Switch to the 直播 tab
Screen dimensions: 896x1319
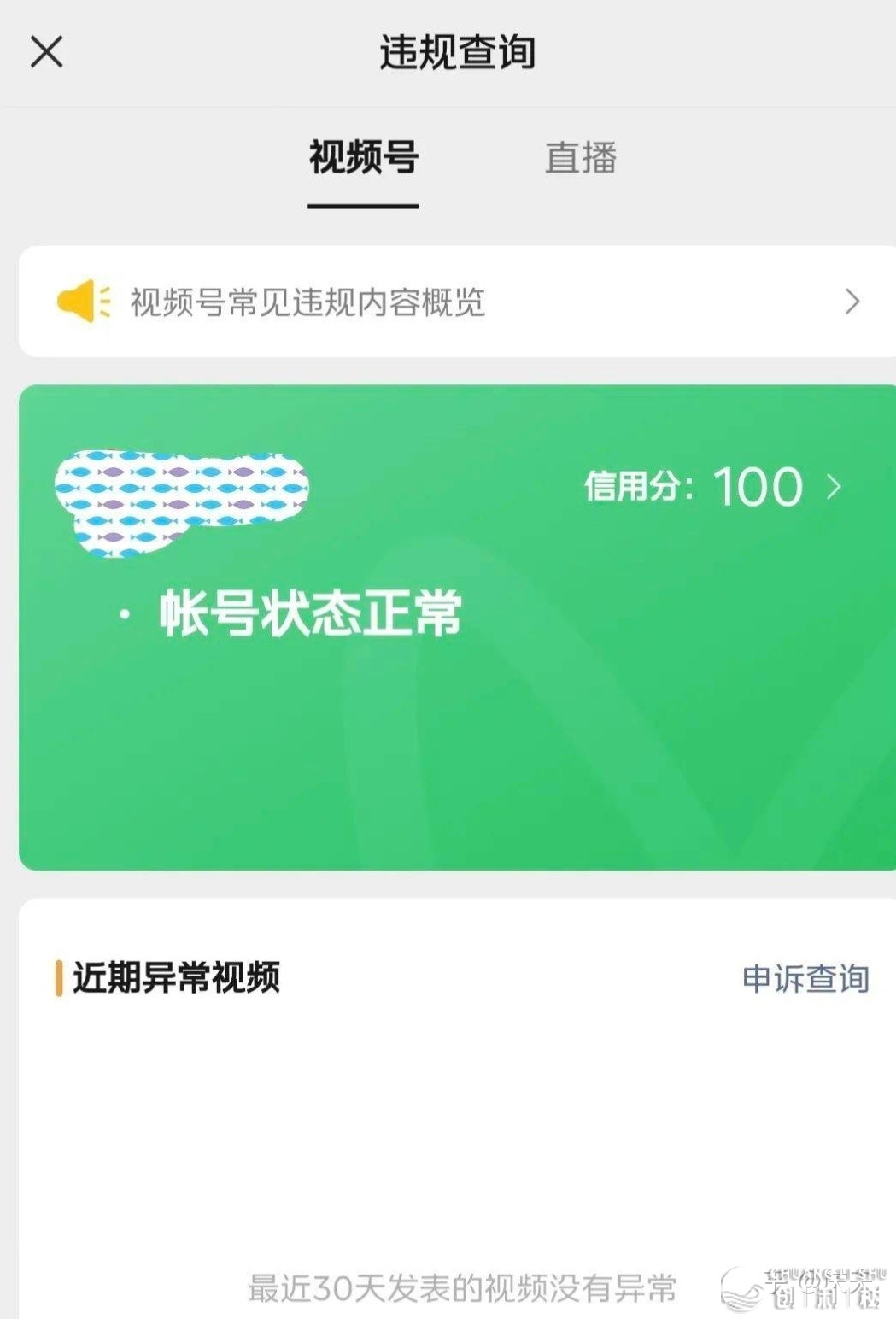click(581, 158)
